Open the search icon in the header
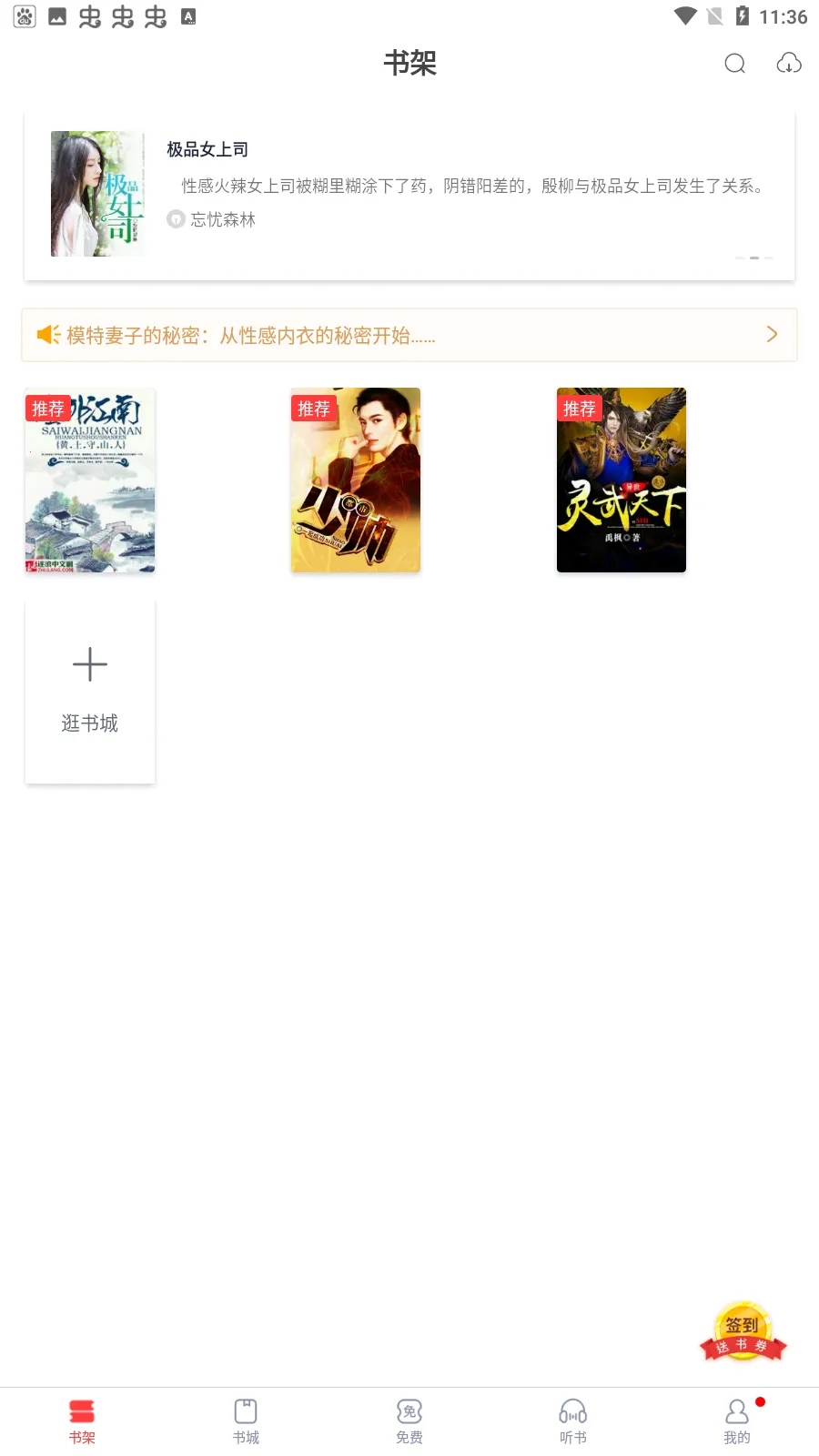Screen dimensions: 819x1456 (x=734, y=63)
